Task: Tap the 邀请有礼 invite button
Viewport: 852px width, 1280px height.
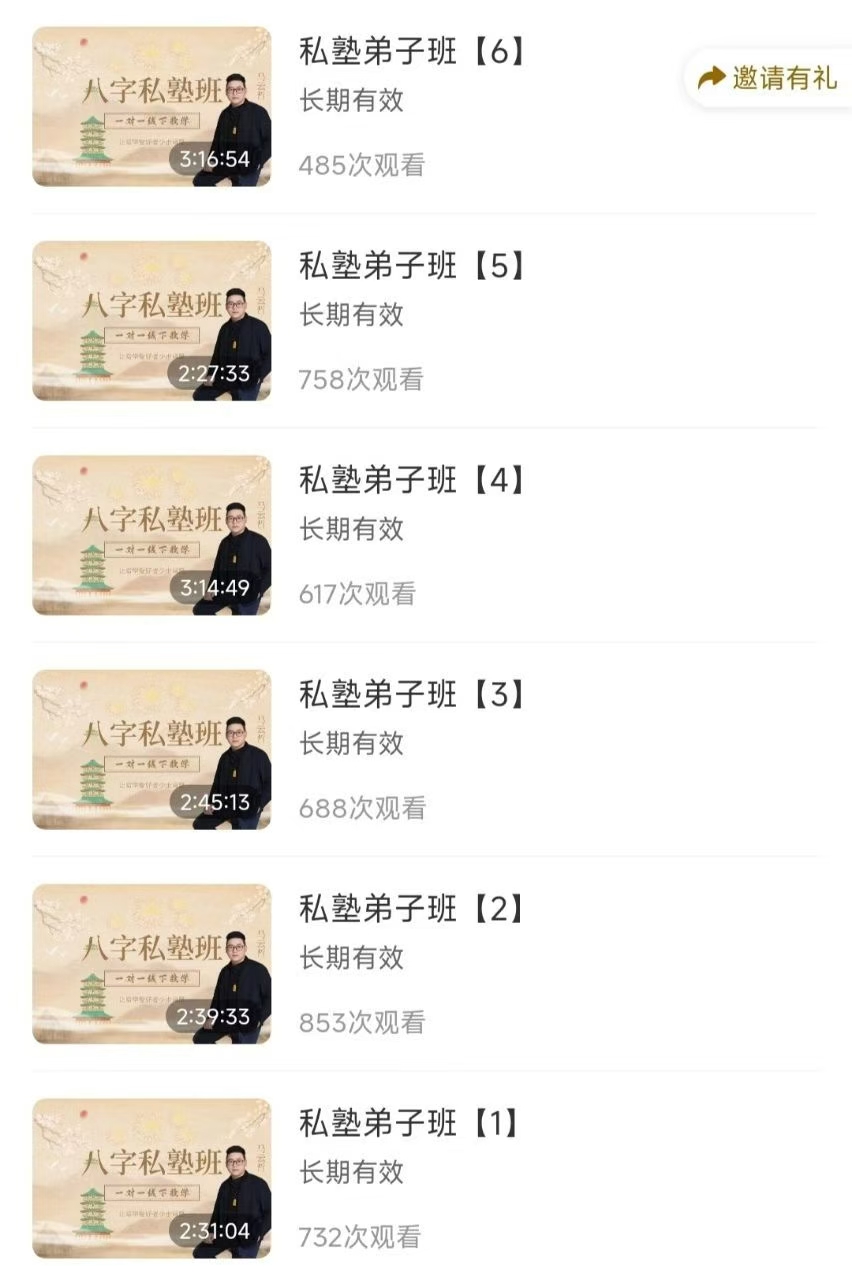Action: point(768,78)
